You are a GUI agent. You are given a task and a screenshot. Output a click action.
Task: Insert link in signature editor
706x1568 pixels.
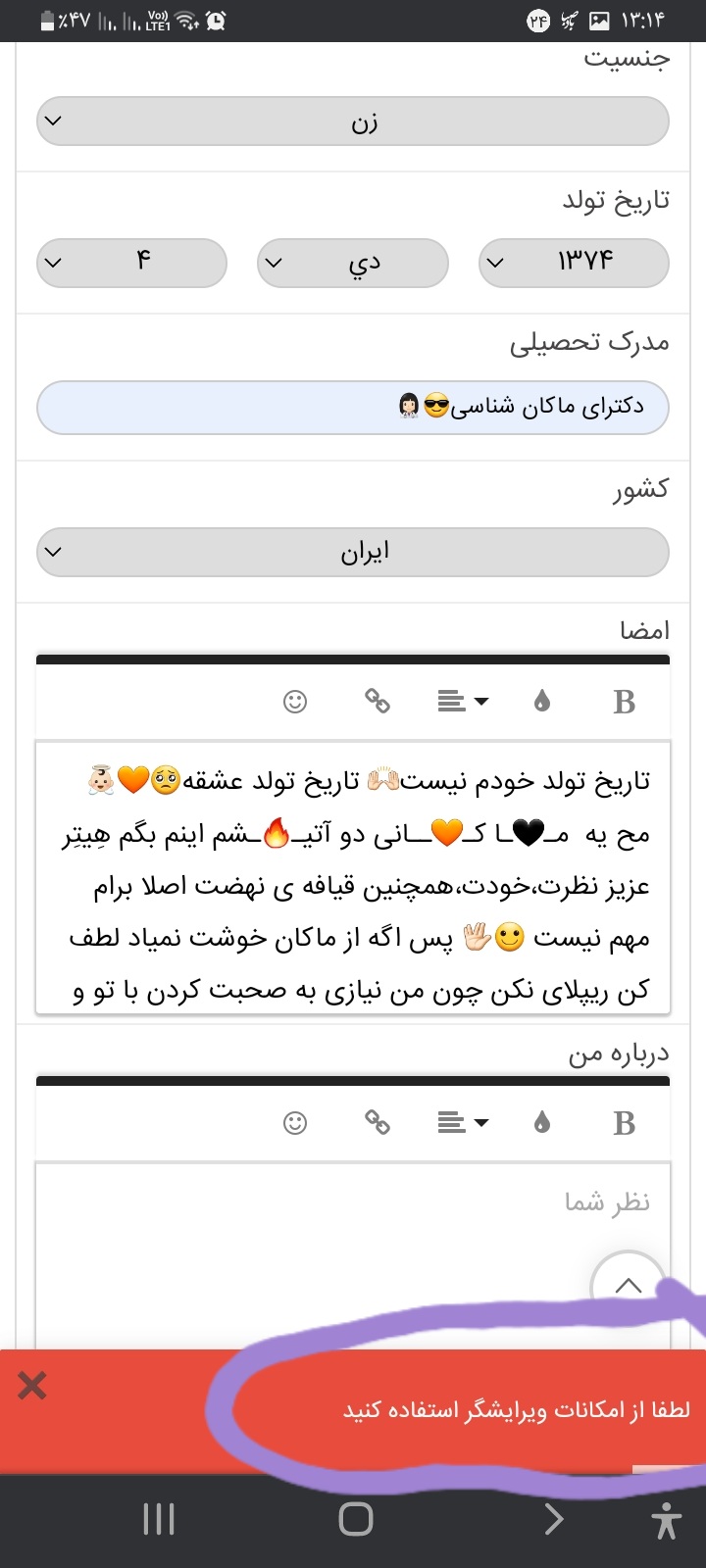(378, 702)
